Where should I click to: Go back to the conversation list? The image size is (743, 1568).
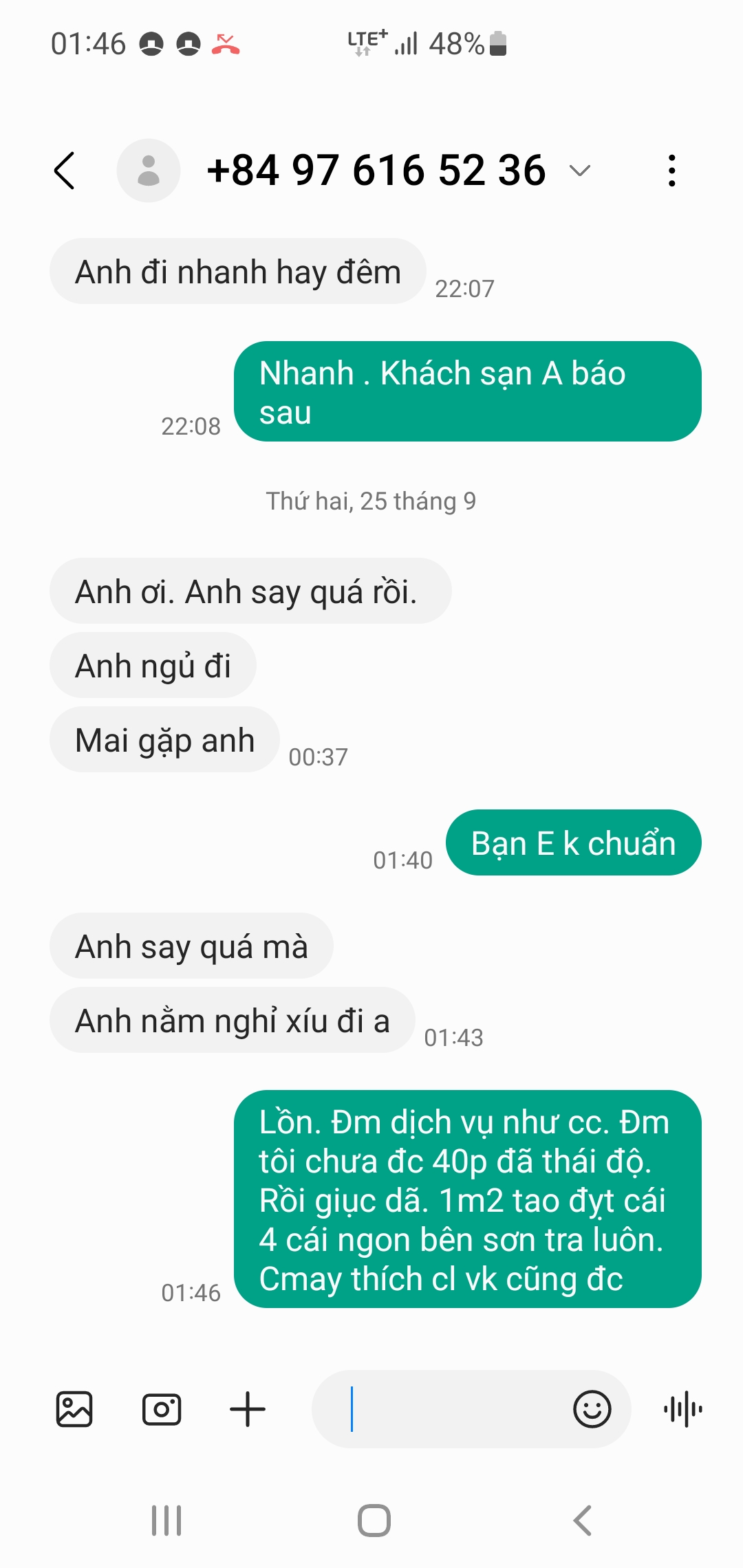pyautogui.click(x=64, y=171)
